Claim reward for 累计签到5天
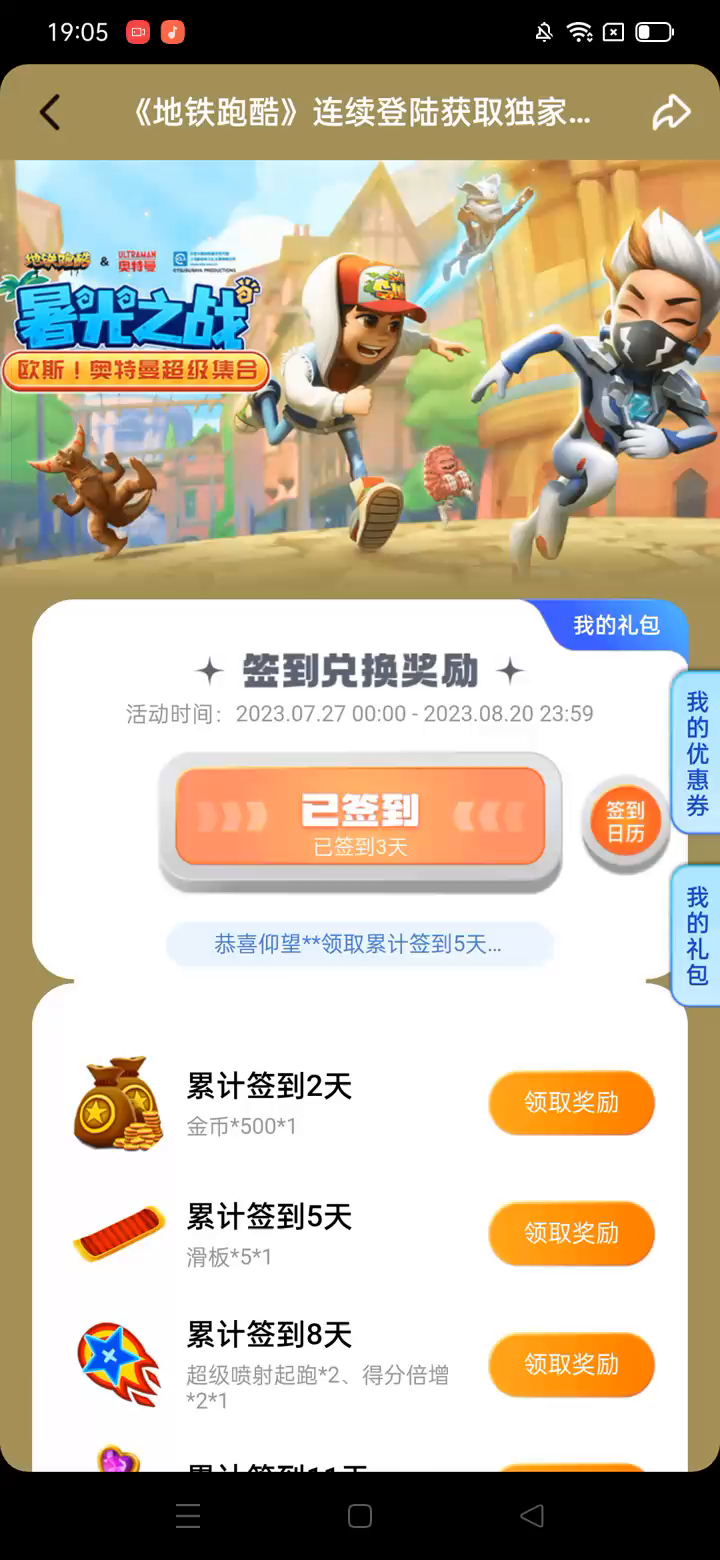This screenshot has height=1560, width=720. (x=571, y=1233)
